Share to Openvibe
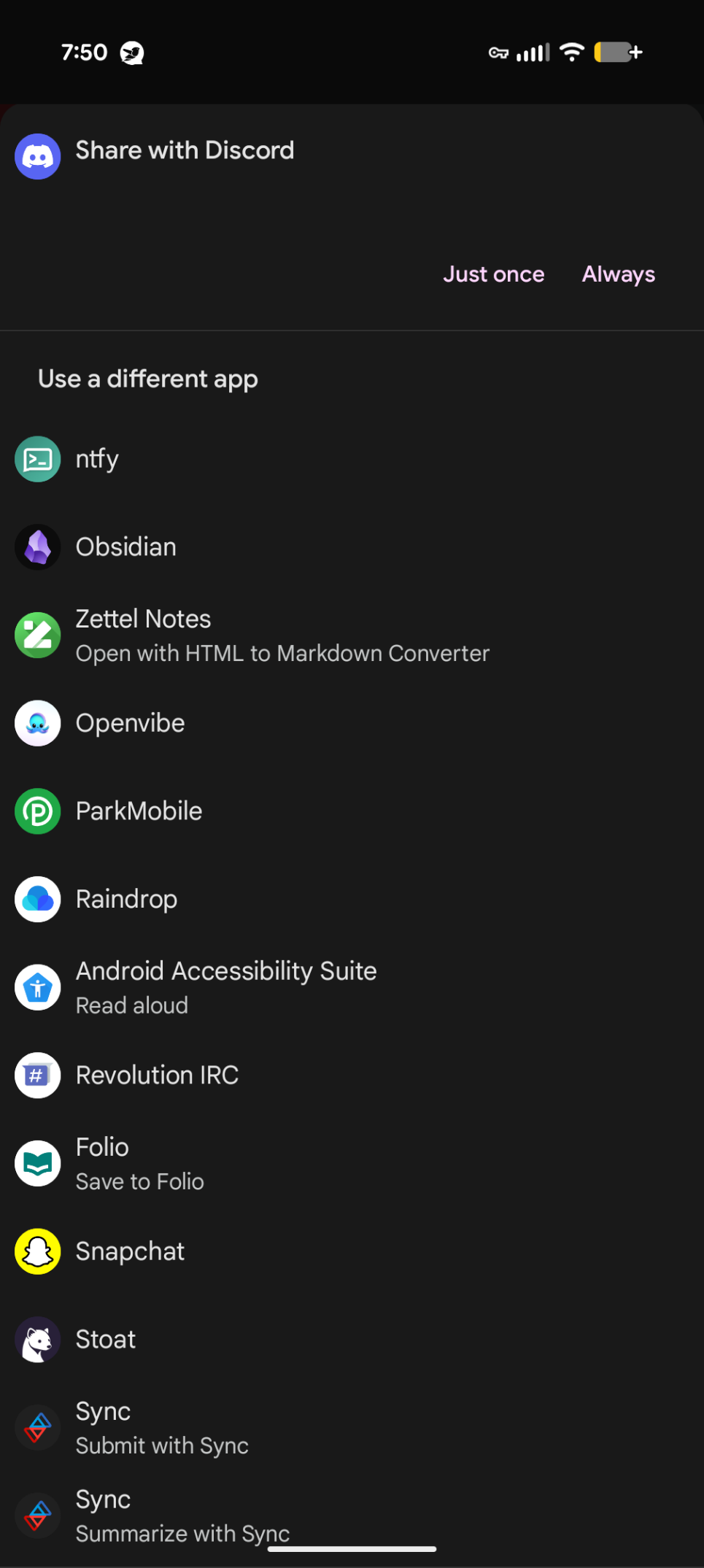 [130, 723]
